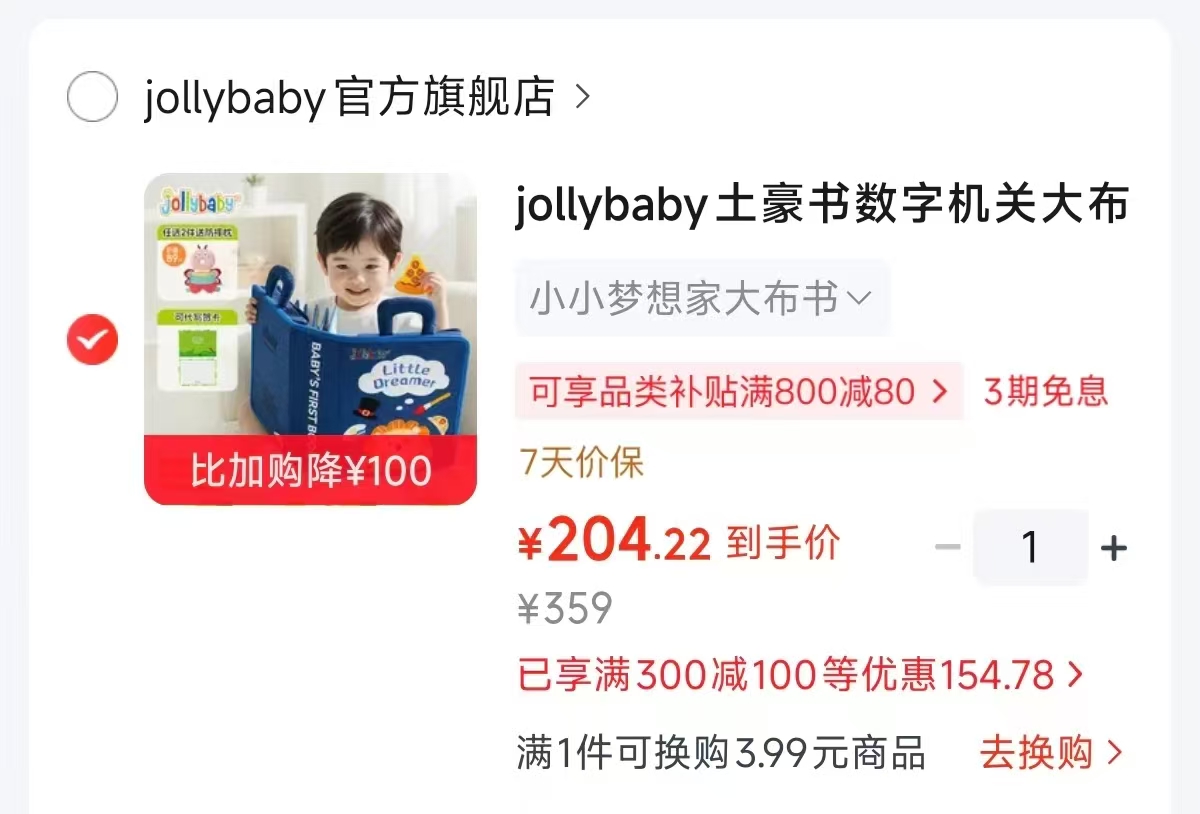Expand the 小小梦想家大布书 variant dropdown
The height and width of the screenshot is (814, 1200).
(702, 298)
